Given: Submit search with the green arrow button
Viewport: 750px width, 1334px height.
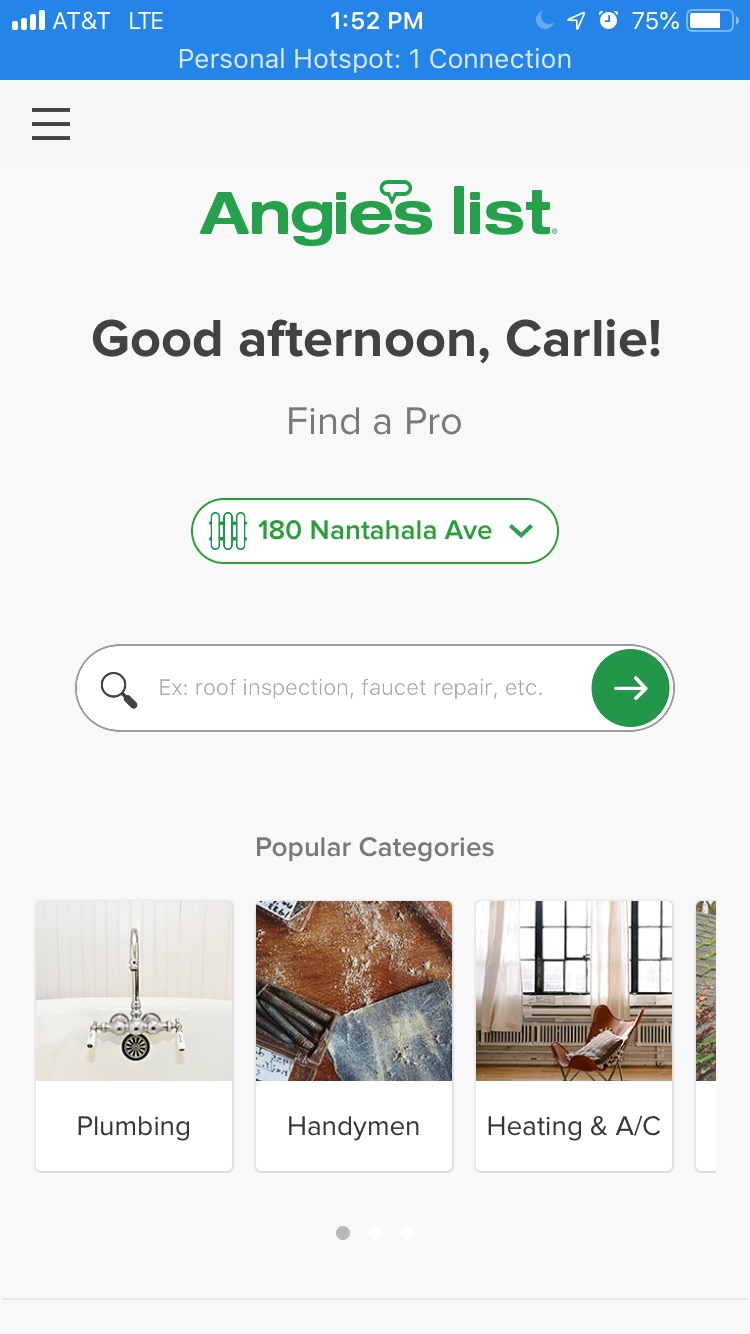Looking at the screenshot, I should pos(630,688).
